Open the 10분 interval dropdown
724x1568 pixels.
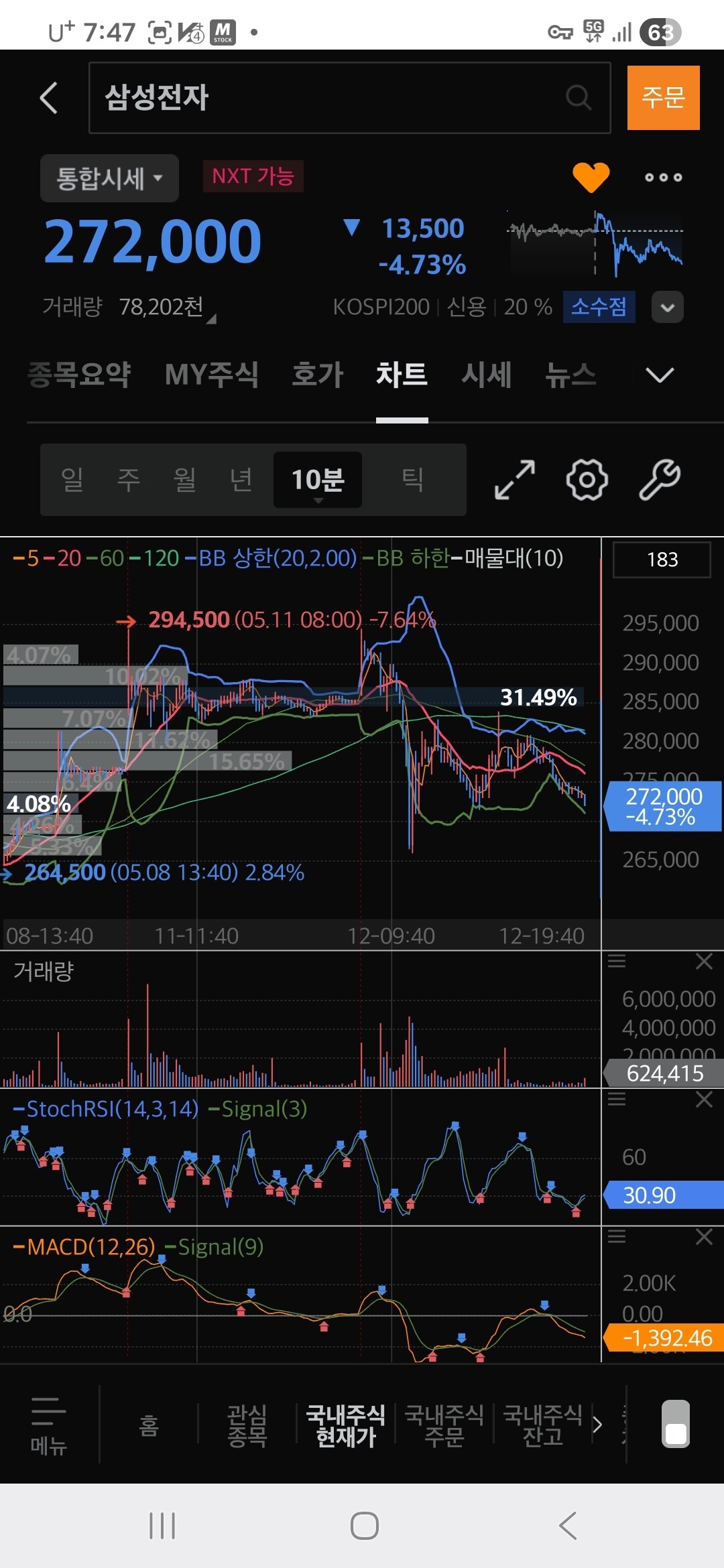(x=318, y=480)
